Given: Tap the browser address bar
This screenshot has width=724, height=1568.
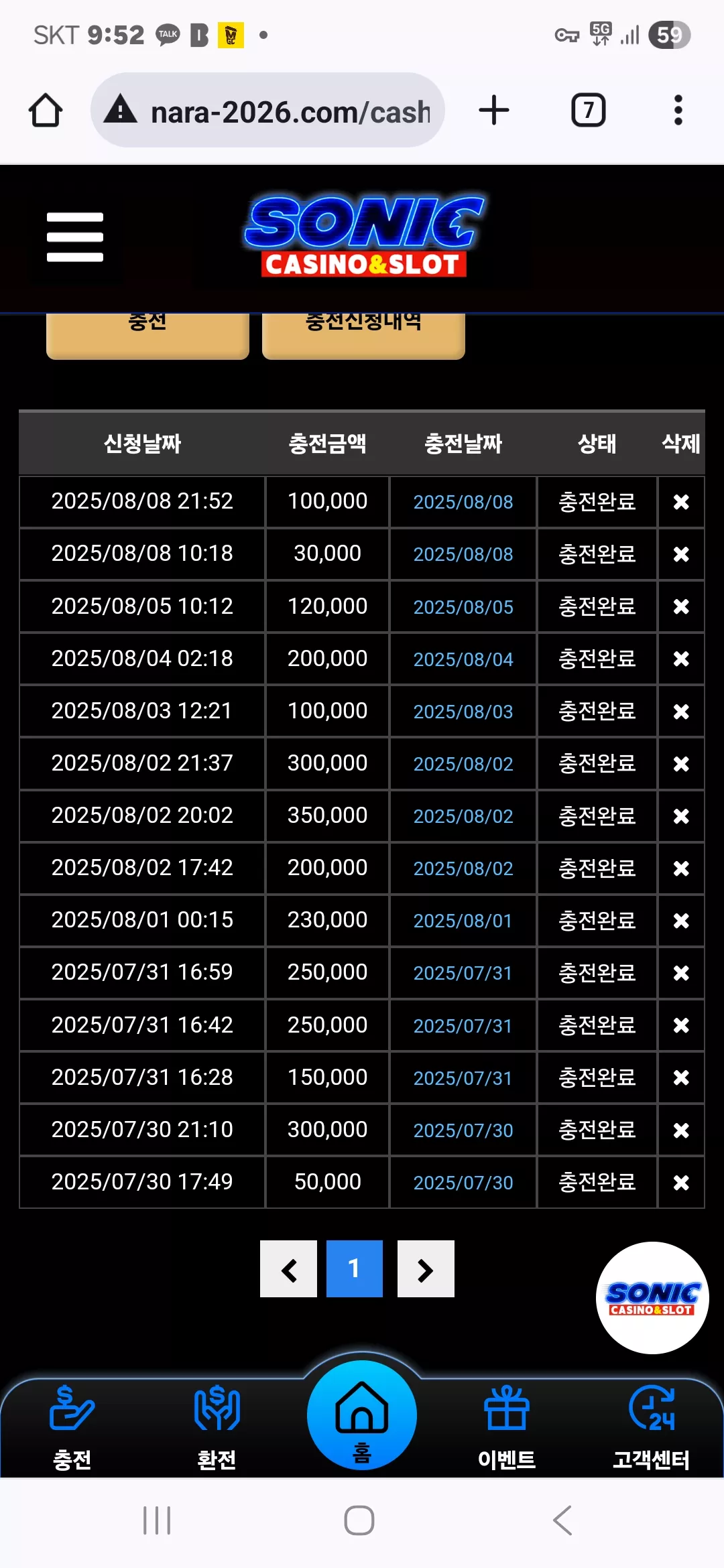Looking at the screenshot, I should point(267,111).
